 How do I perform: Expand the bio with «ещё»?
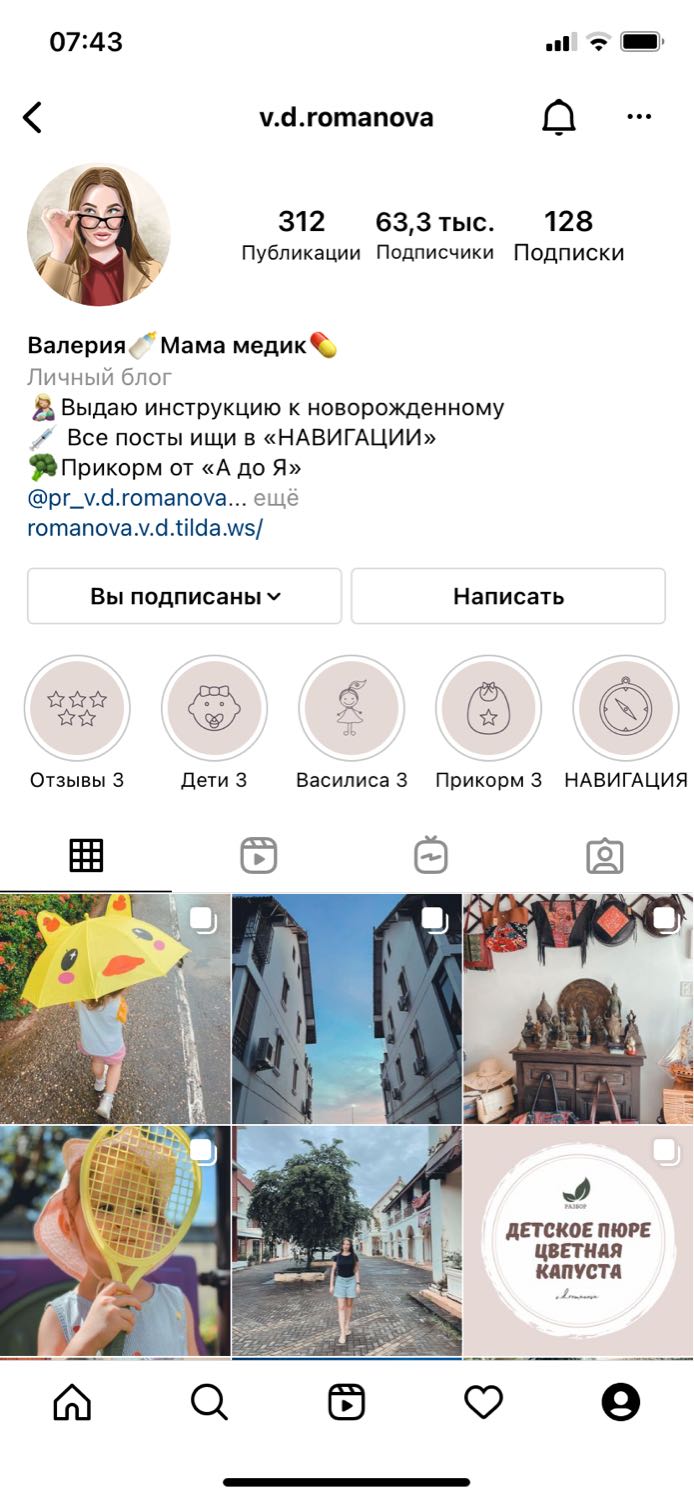276,498
